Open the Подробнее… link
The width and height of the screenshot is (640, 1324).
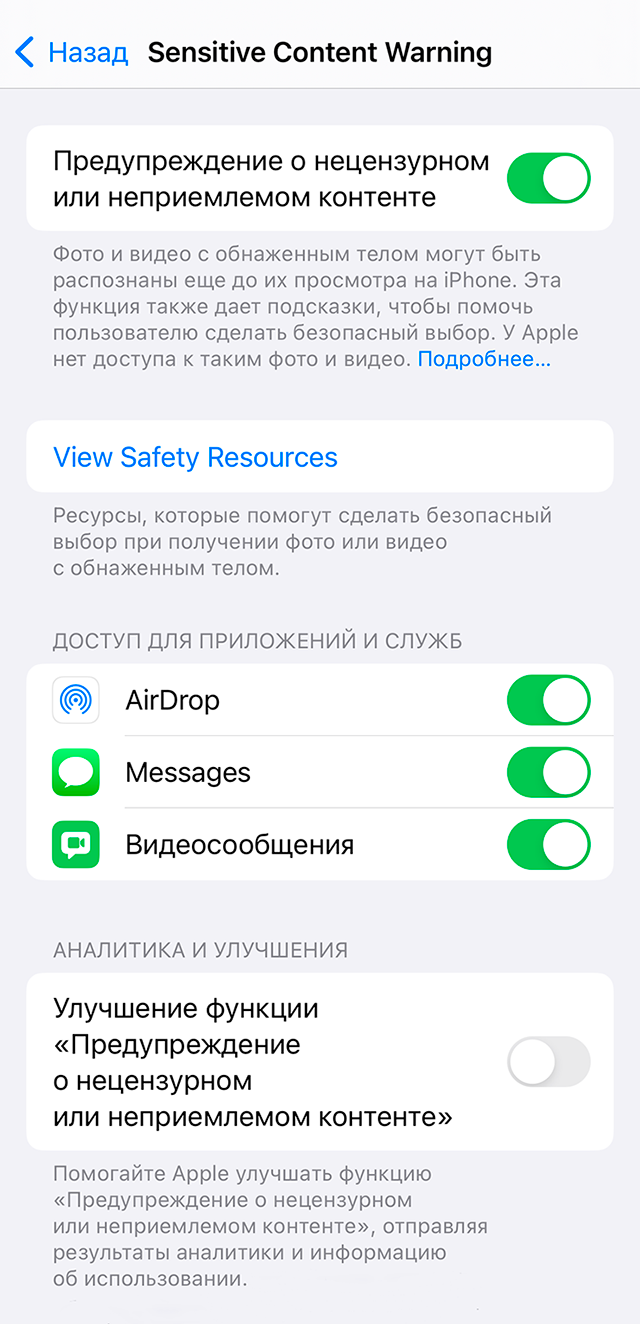(x=484, y=360)
